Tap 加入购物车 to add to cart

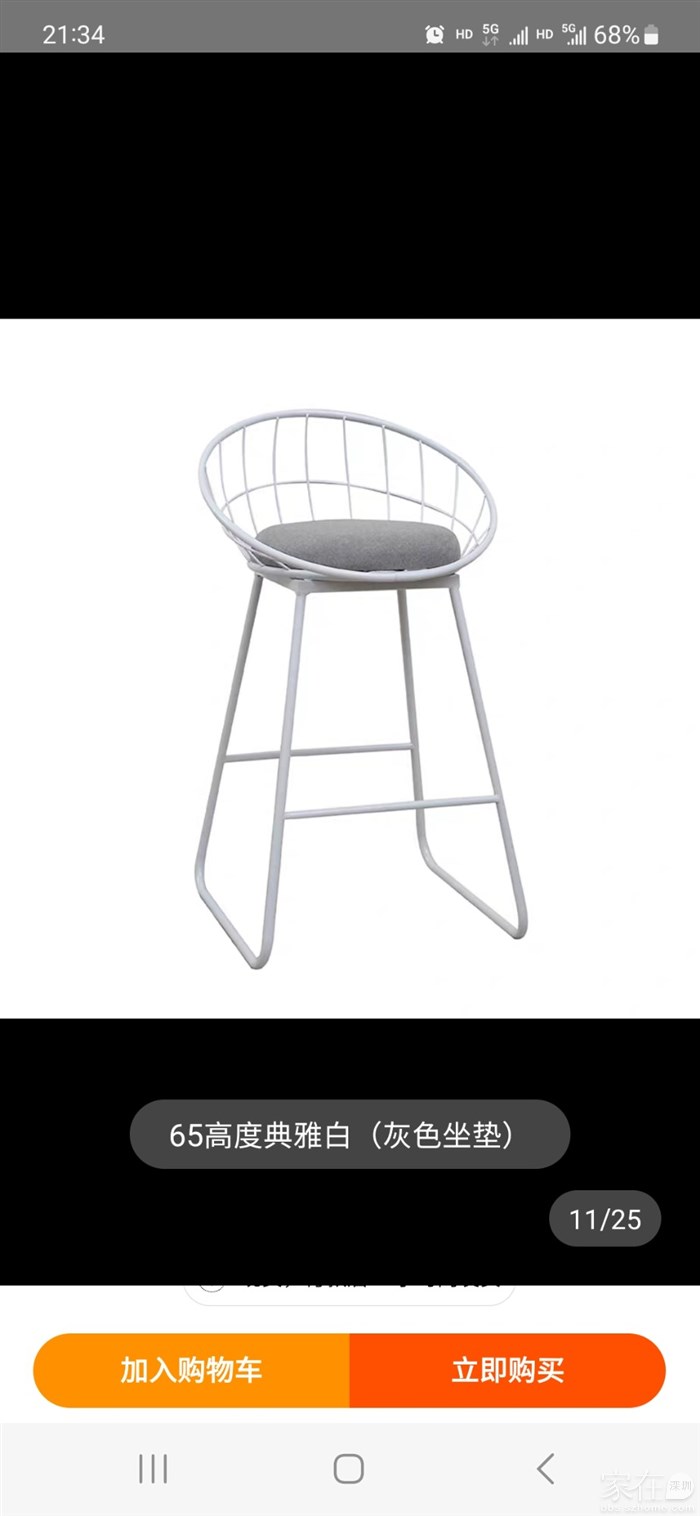192,1370
